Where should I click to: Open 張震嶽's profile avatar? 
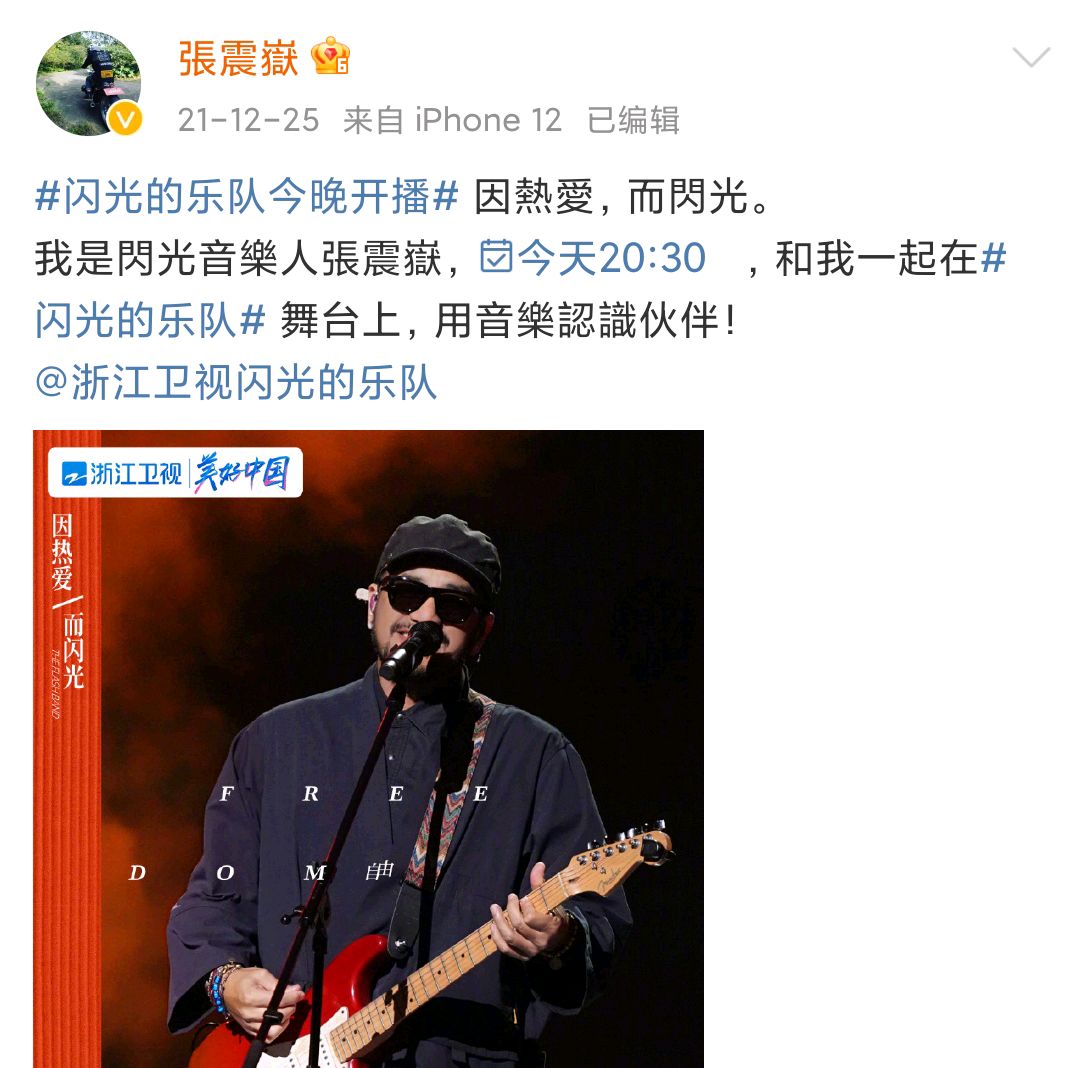(x=88, y=84)
